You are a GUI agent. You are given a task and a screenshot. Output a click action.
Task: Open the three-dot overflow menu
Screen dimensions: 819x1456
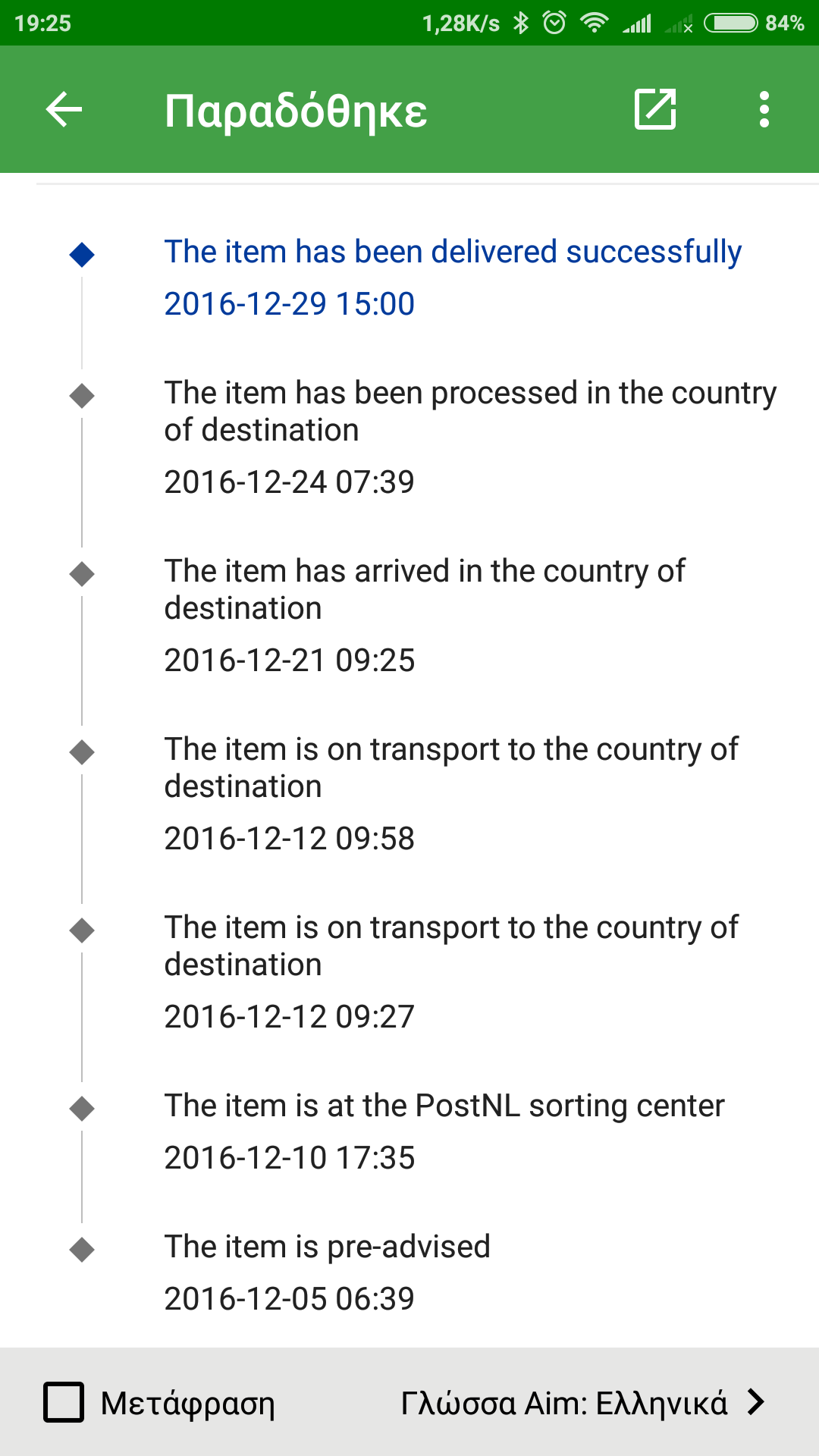764,110
